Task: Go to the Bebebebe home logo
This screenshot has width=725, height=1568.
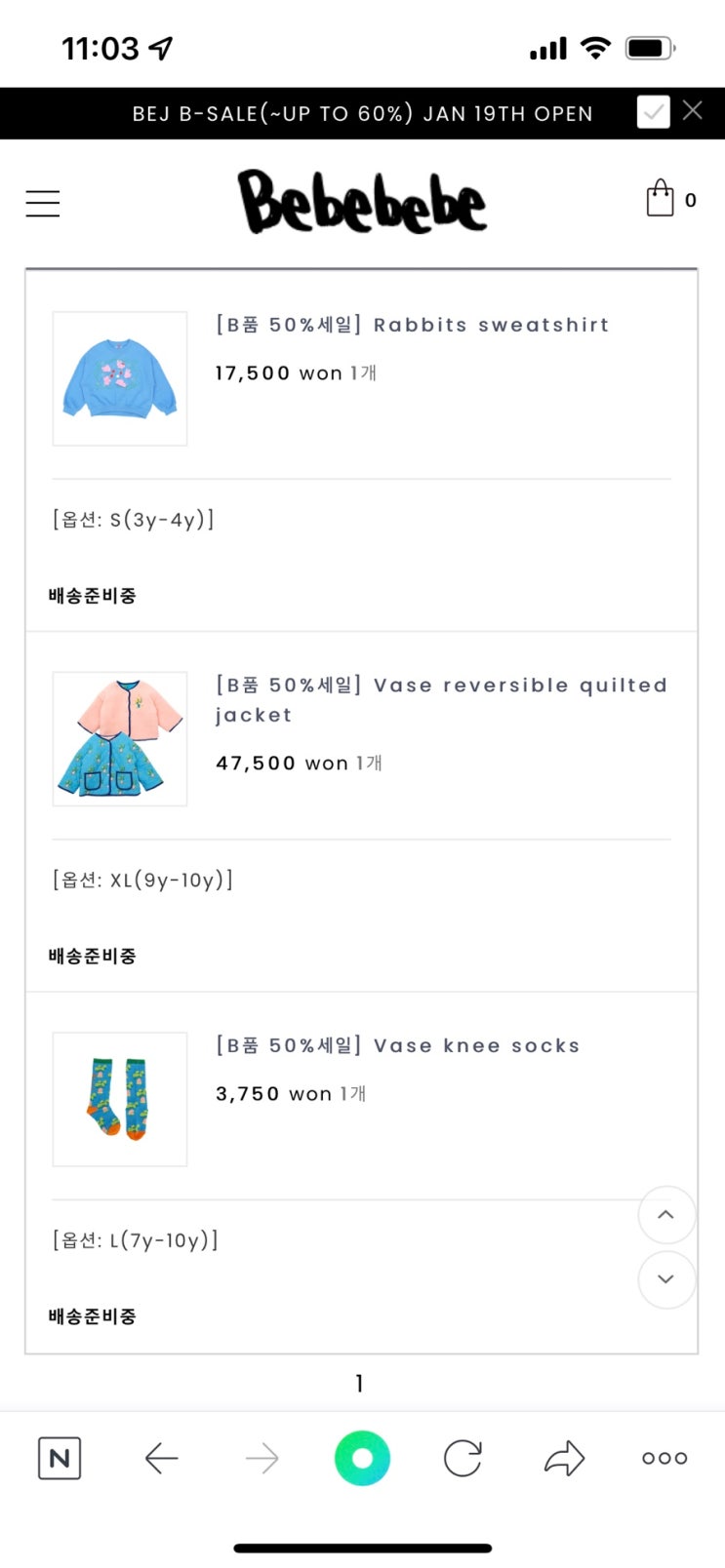Action: (362, 203)
